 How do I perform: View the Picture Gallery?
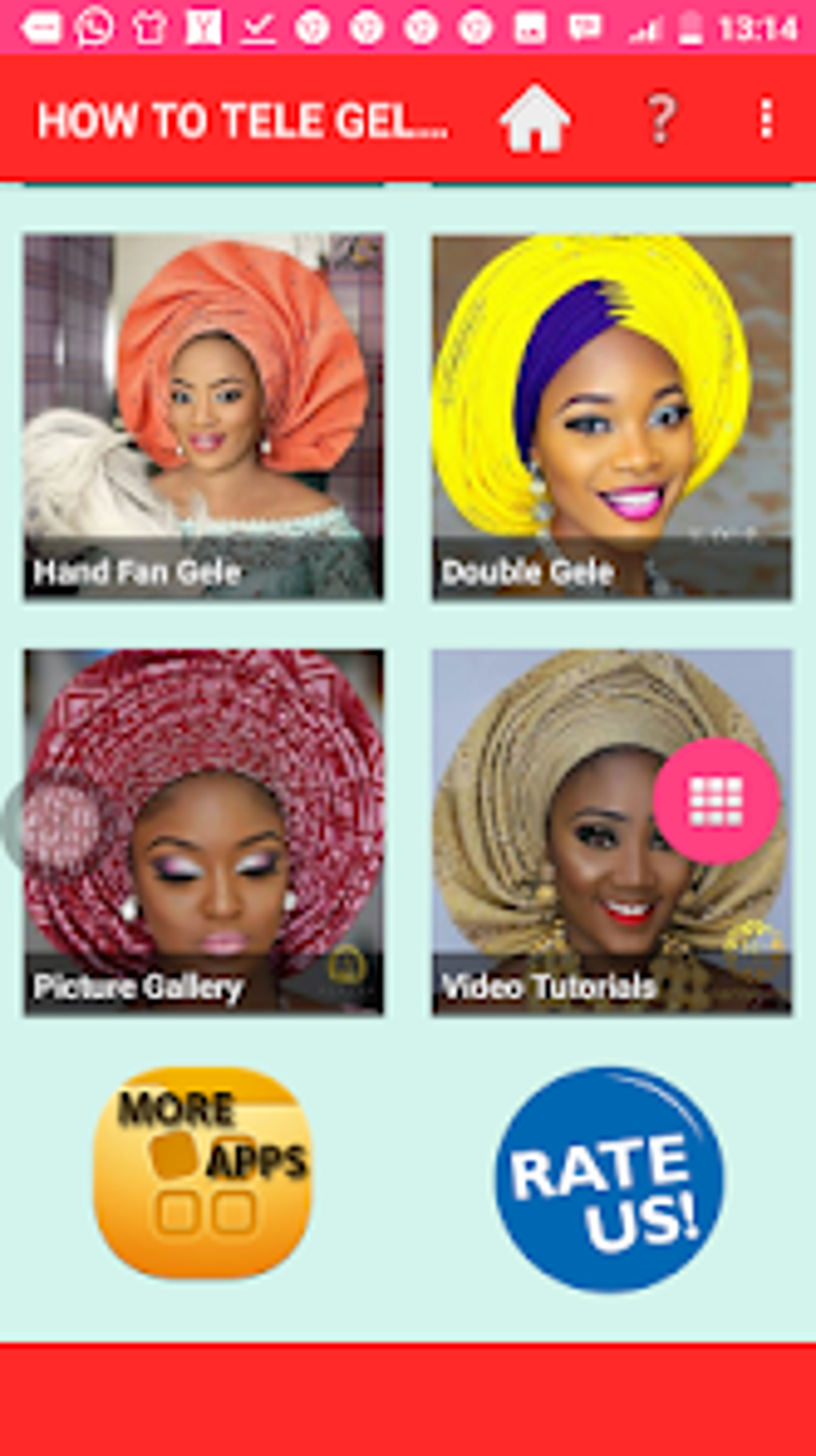click(x=203, y=832)
